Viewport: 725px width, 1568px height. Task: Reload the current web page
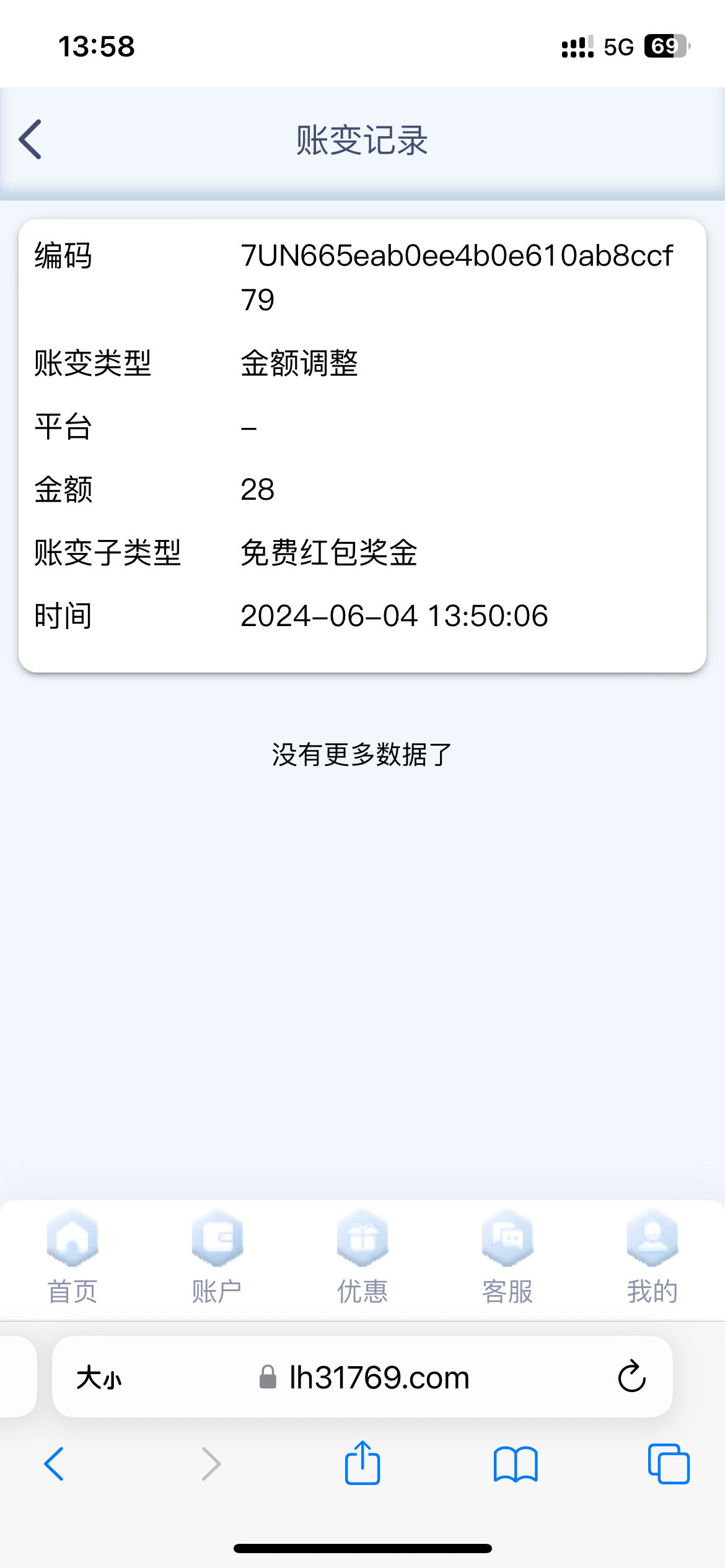click(631, 1377)
